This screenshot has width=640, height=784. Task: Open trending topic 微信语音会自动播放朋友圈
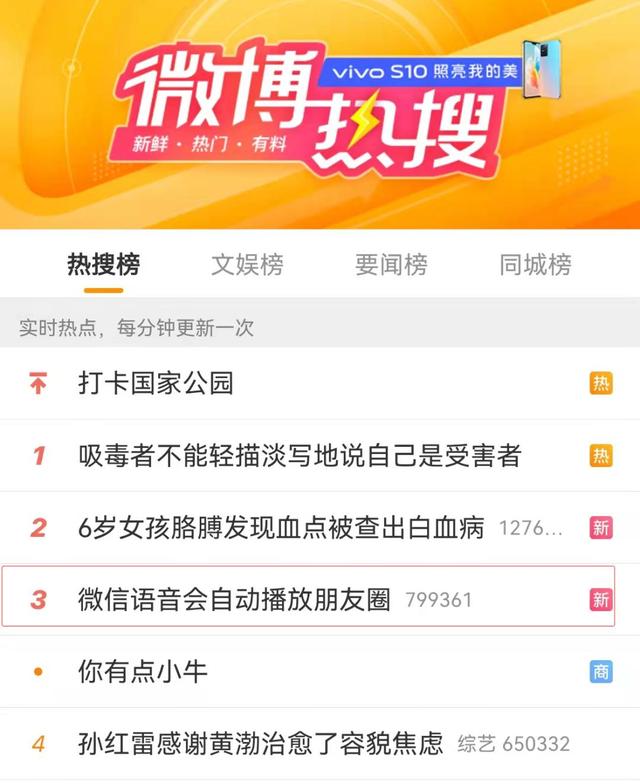234,599
